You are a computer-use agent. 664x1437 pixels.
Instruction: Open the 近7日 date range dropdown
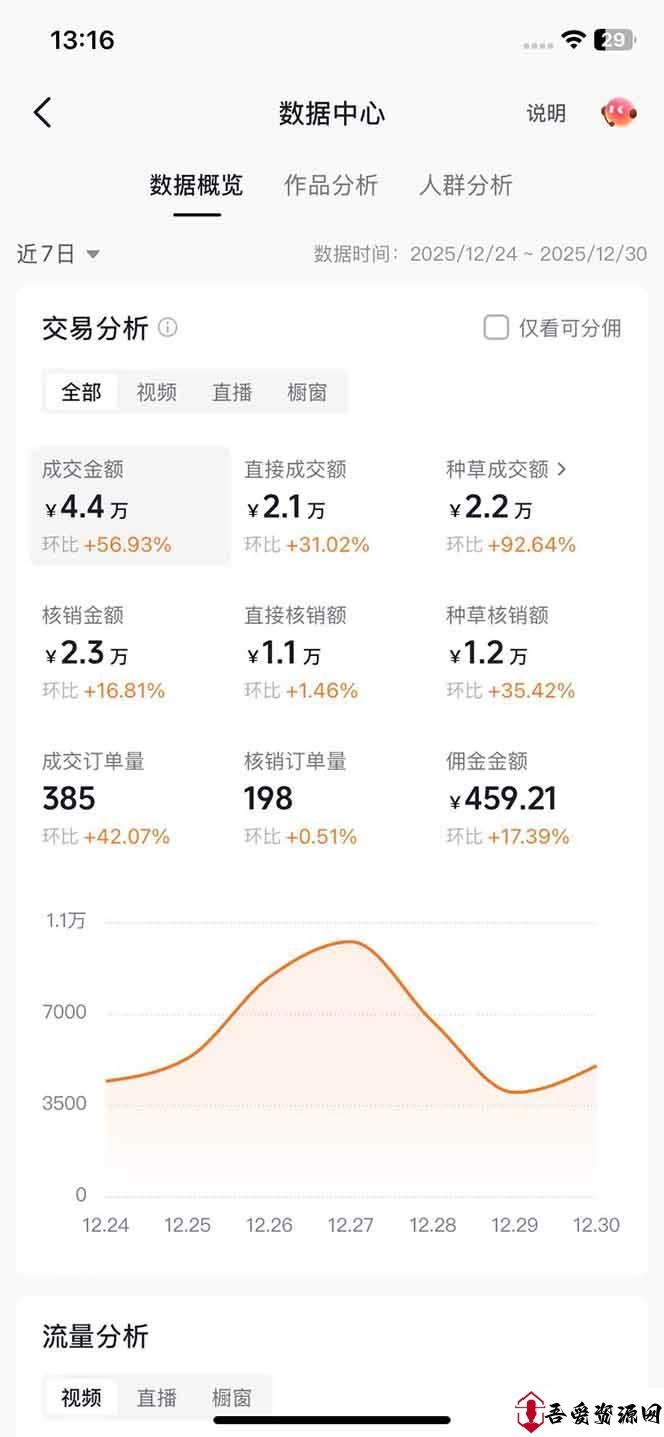tap(58, 254)
